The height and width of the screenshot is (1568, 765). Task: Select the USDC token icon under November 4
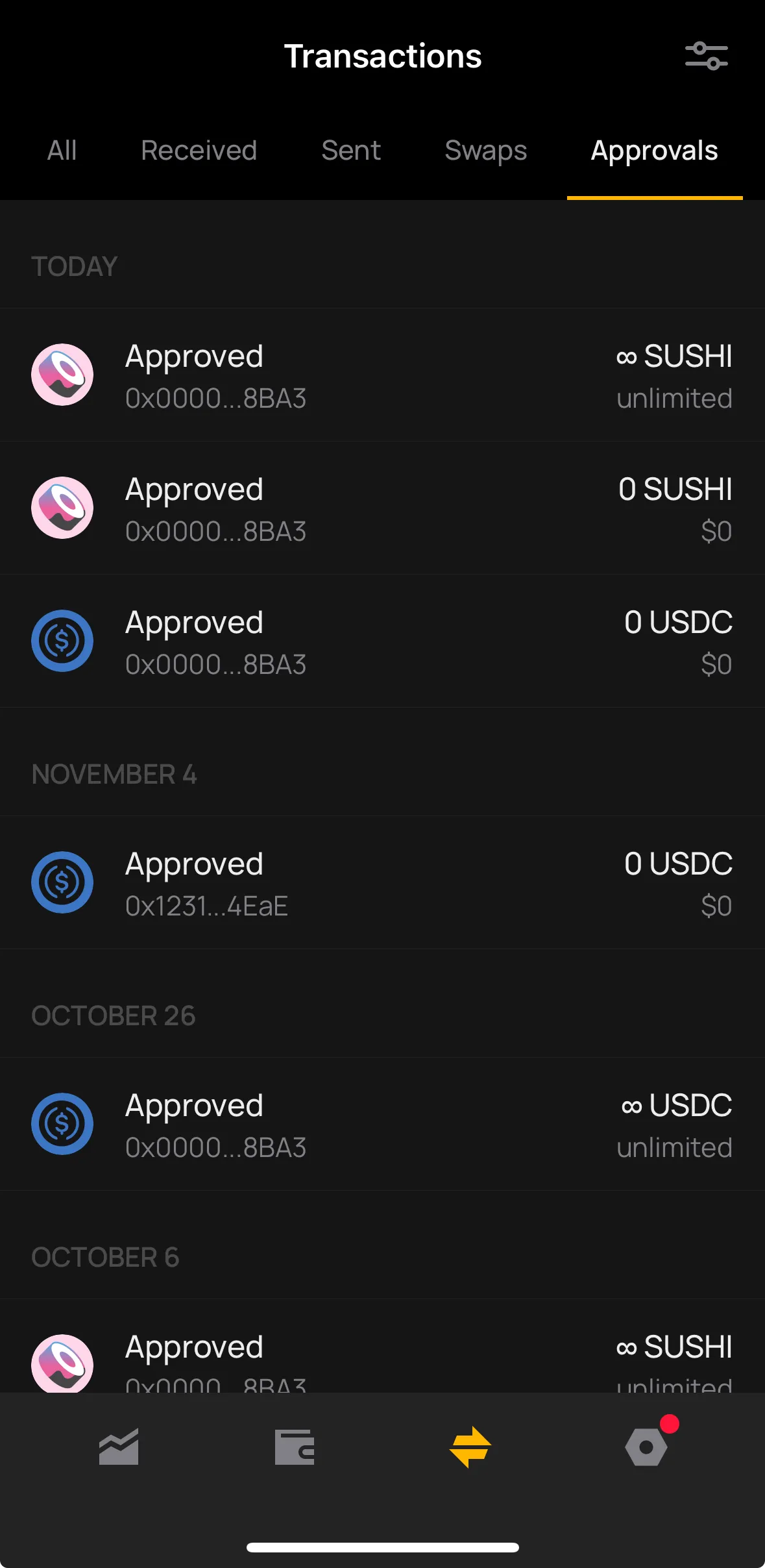[x=62, y=882]
